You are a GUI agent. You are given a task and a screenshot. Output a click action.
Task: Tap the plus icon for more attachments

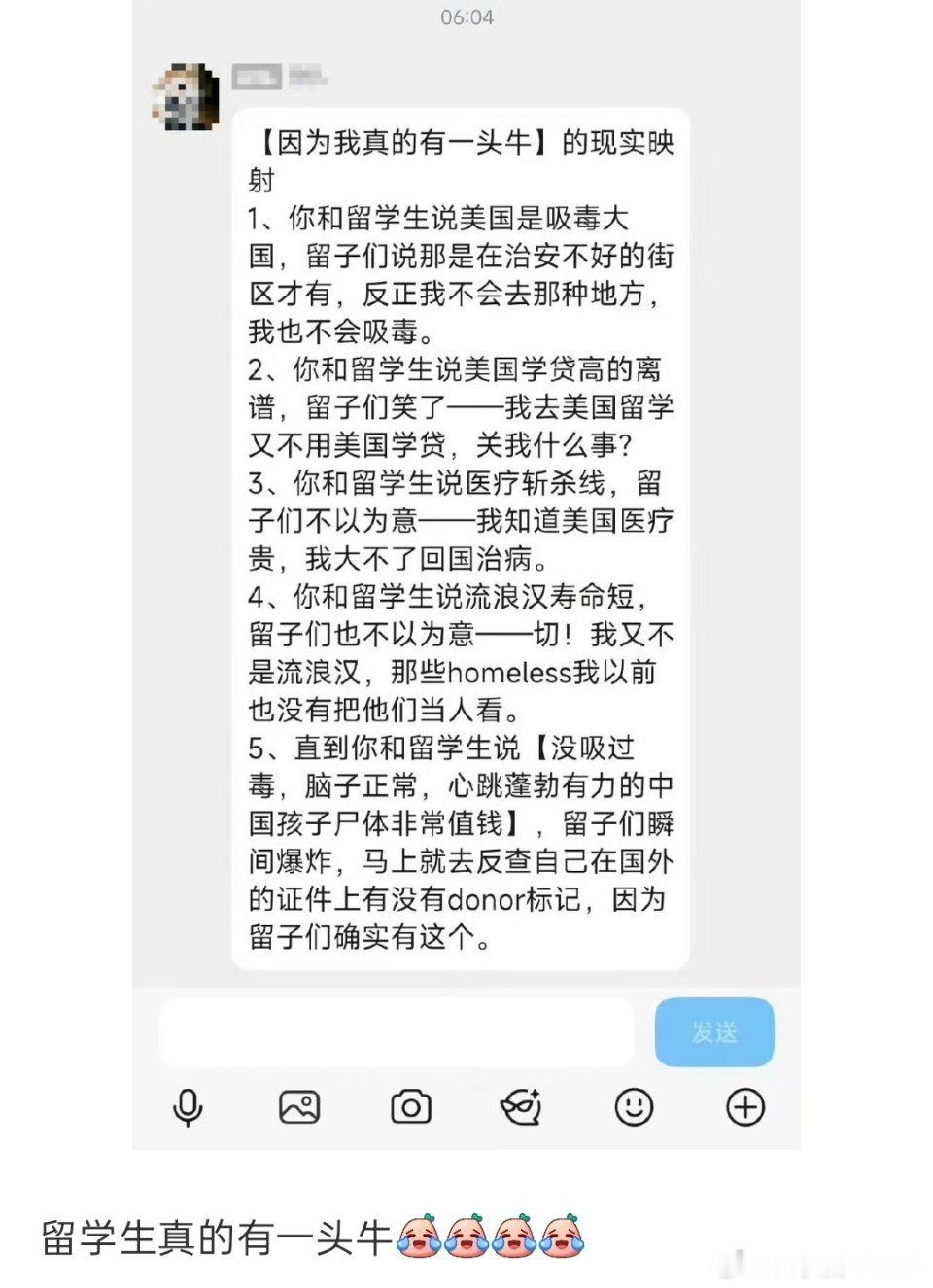[x=744, y=1105]
